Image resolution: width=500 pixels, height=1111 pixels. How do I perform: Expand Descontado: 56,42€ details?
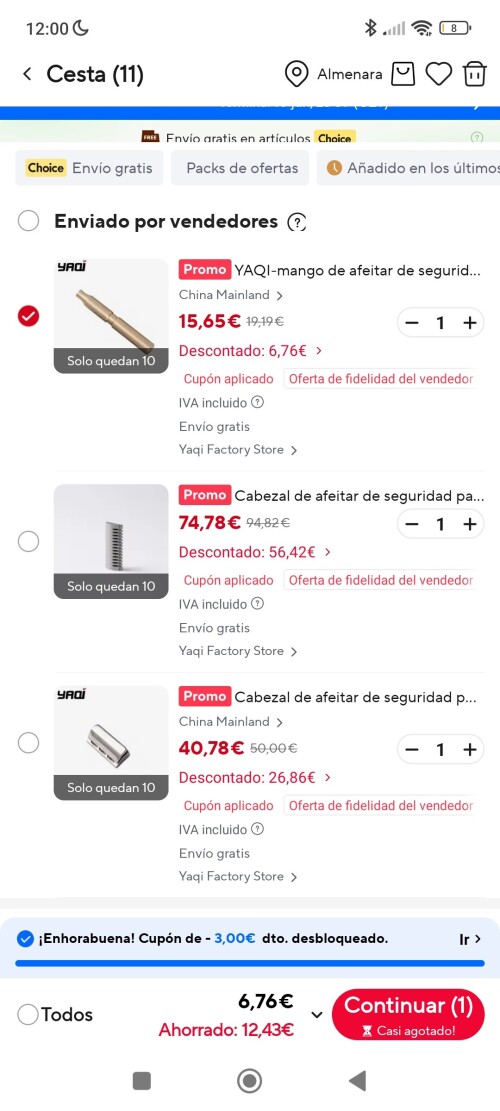coord(255,551)
